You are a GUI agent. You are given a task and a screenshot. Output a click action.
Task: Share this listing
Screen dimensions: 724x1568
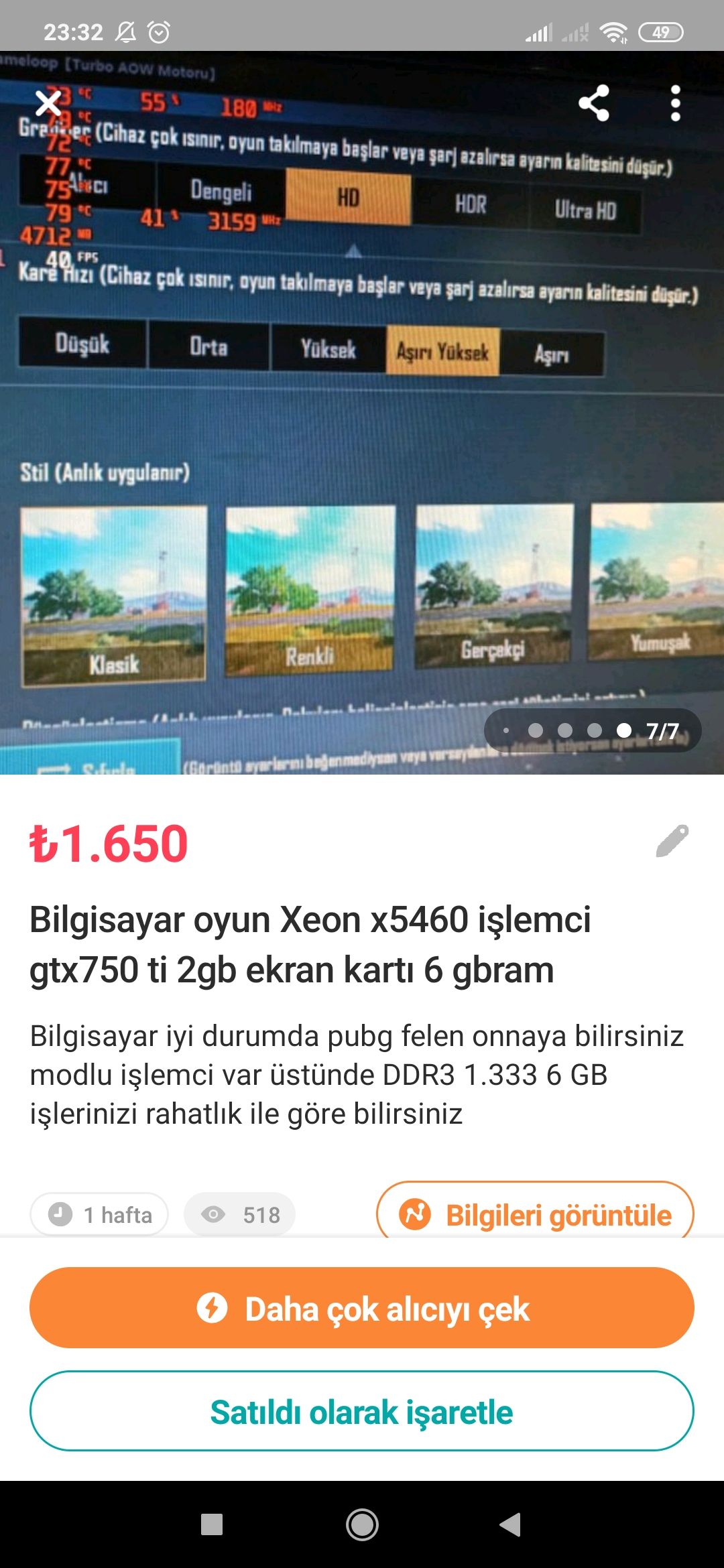(x=594, y=103)
